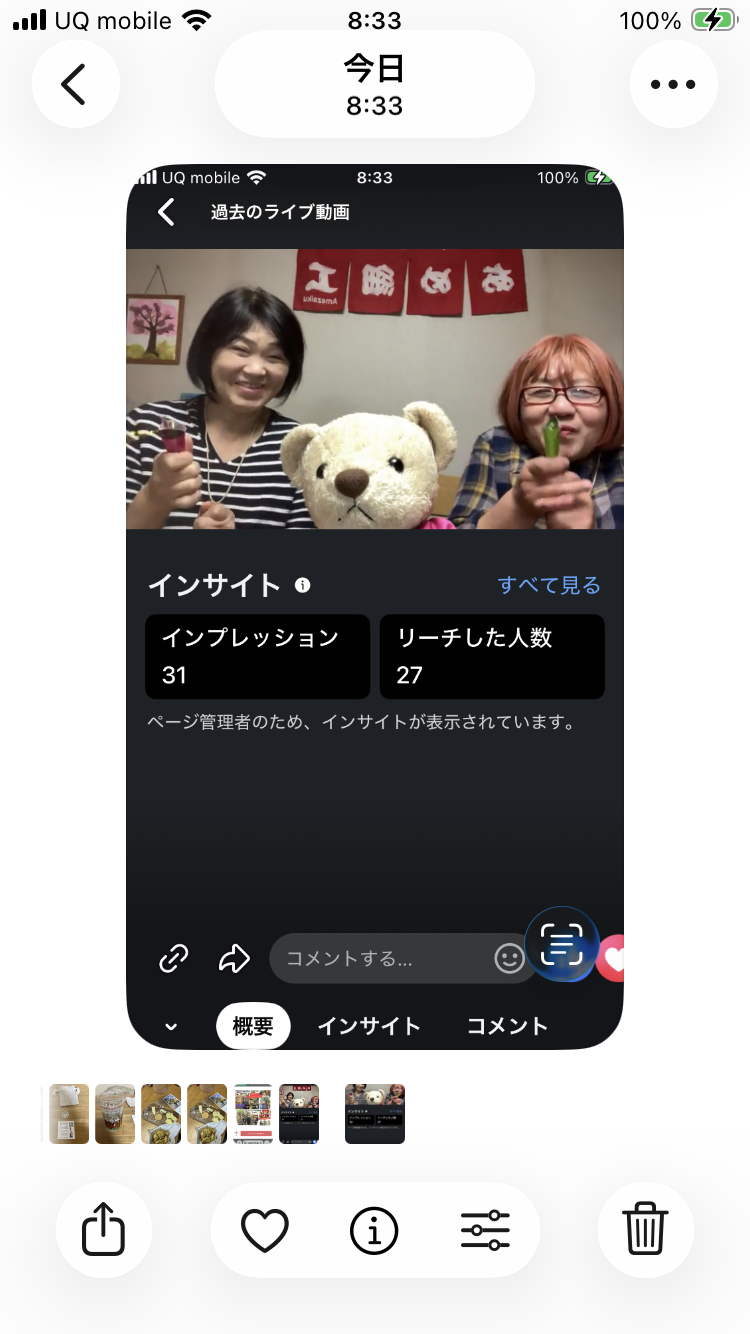The width and height of the screenshot is (750, 1334).
Task: Open the three-dots more options menu
Action: pyautogui.click(x=673, y=85)
